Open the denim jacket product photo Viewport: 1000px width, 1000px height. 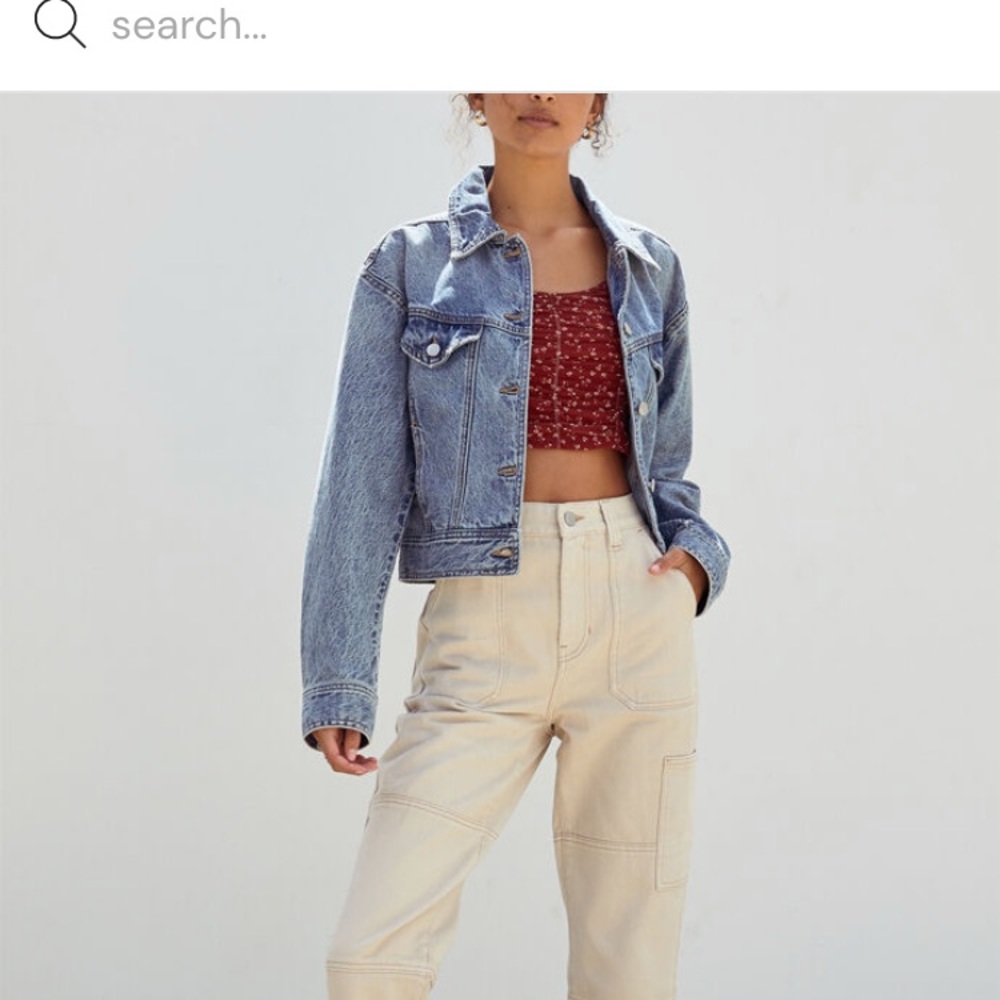(500, 545)
